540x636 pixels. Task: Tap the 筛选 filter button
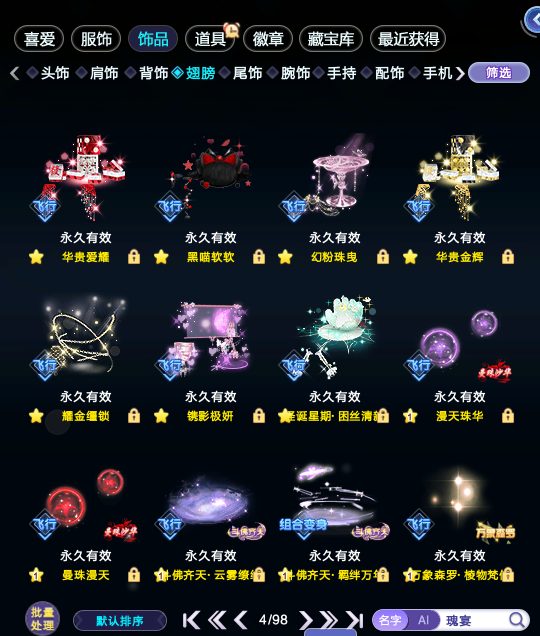point(499,73)
